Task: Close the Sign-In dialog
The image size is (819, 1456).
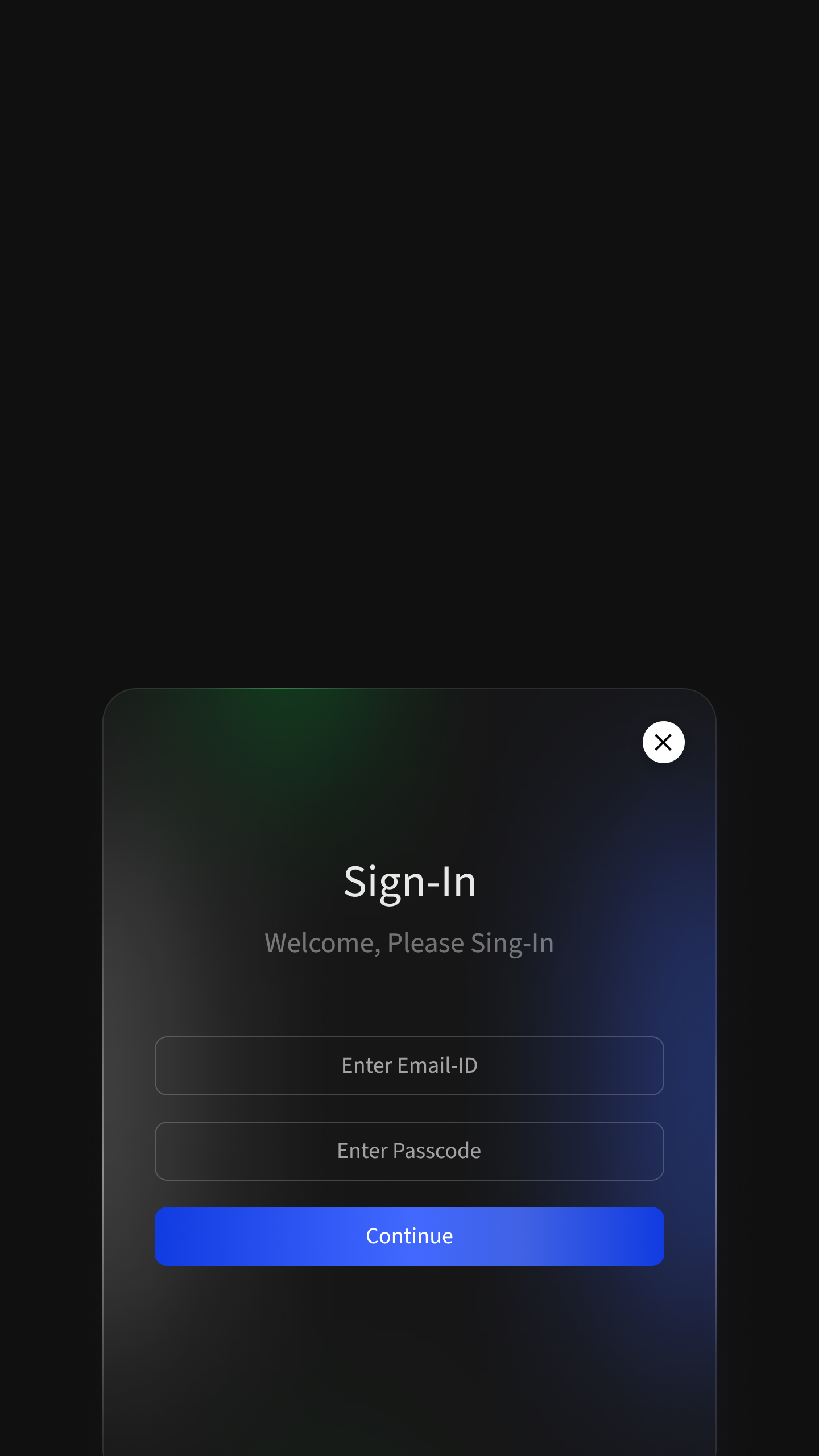Action: click(663, 742)
